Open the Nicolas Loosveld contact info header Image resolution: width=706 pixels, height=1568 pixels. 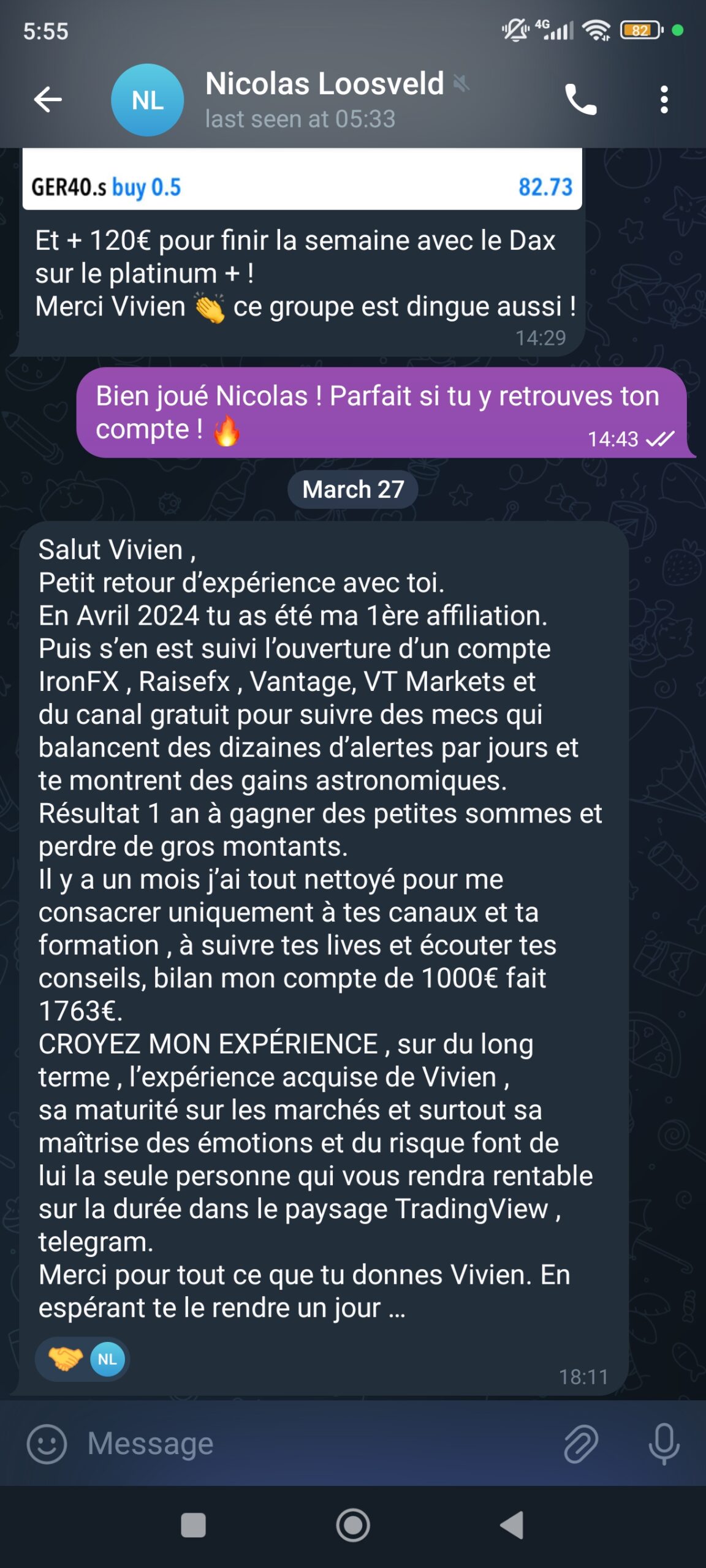click(x=325, y=100)
